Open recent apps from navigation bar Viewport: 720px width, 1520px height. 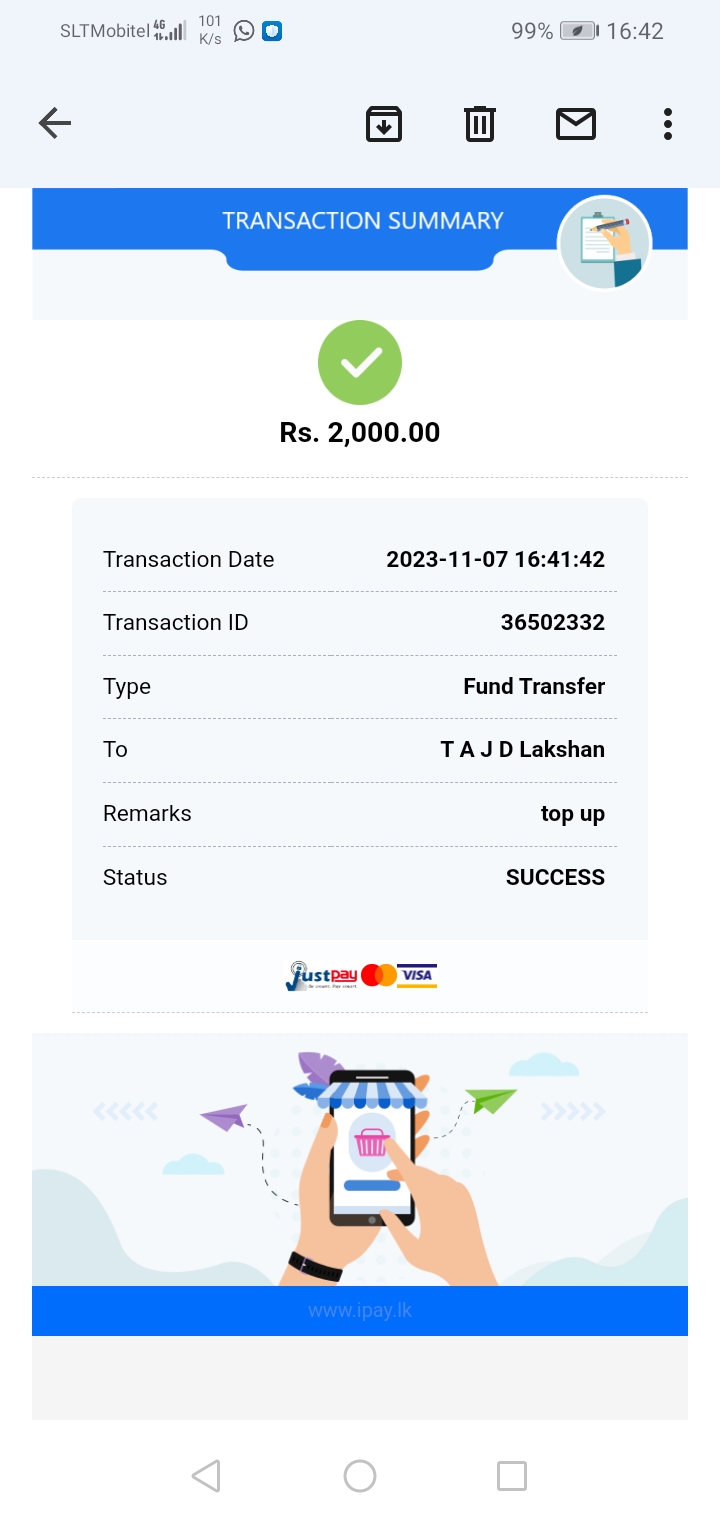tap(512, 1476)
